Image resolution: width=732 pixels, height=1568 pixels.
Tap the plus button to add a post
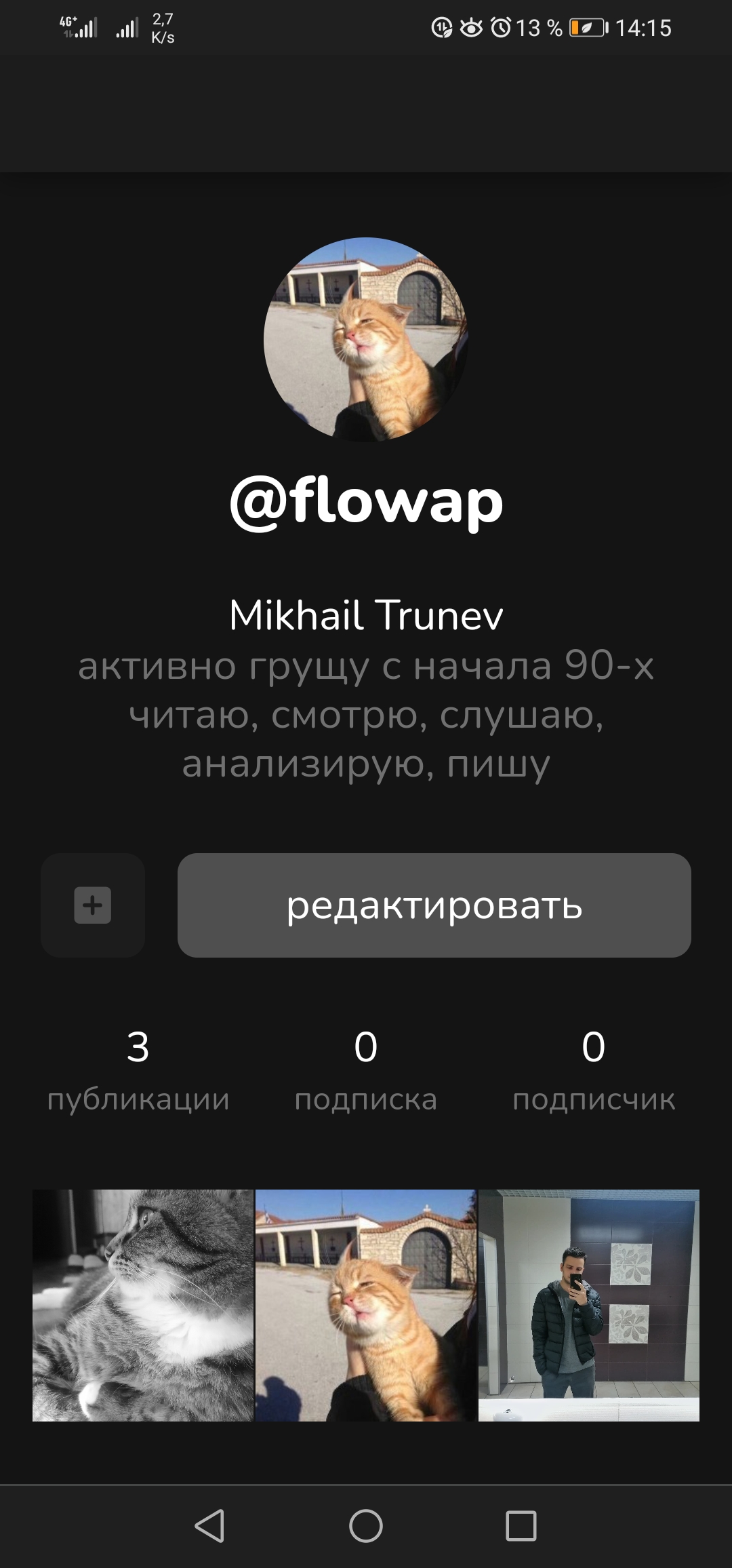[x=93, y=905]
